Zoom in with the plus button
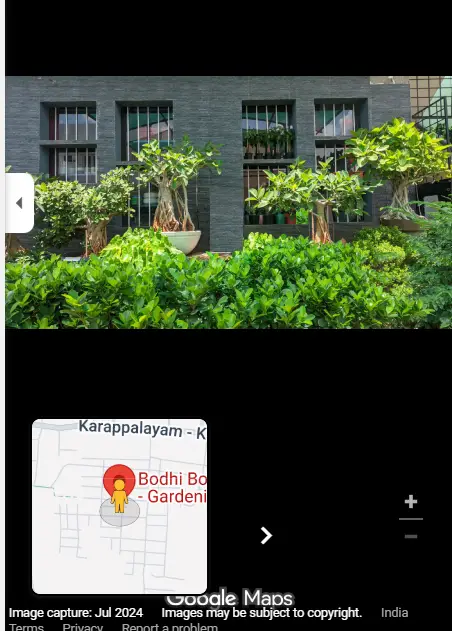Image resolution: width=452 pixels, height=631 pixels. 411,501
